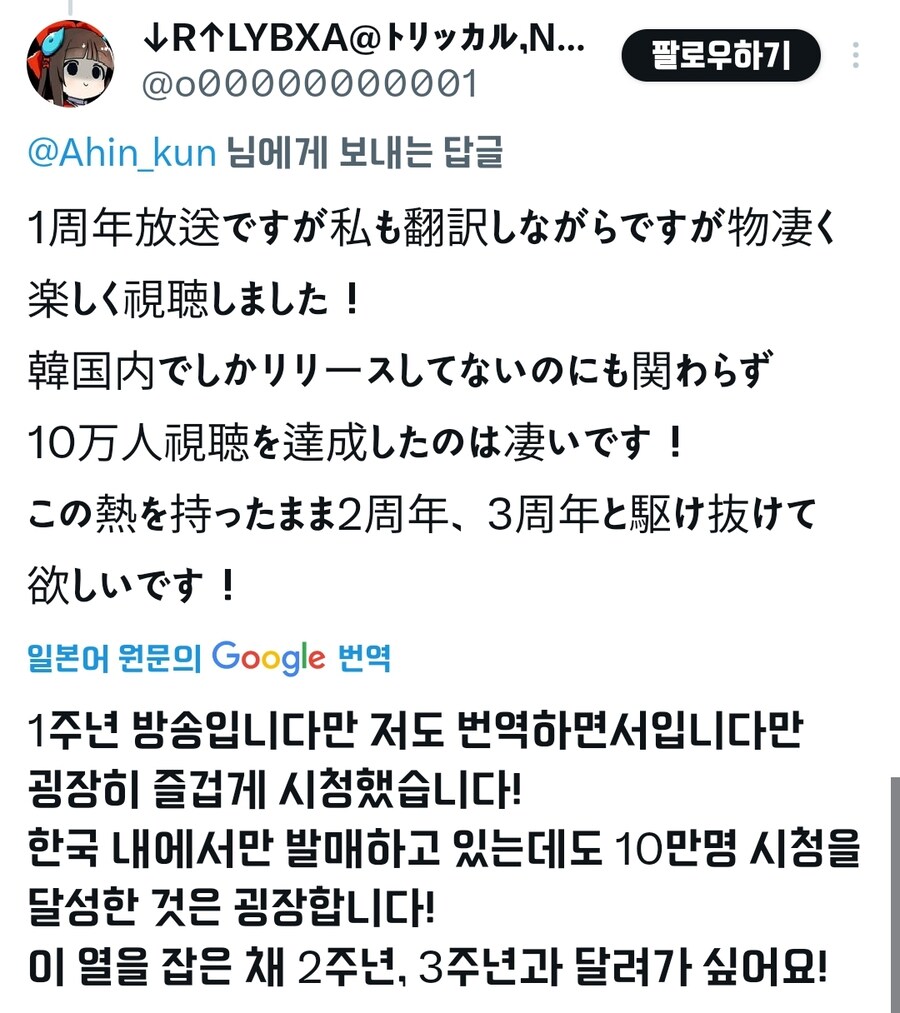Open the @o00000000001 account name
900x1013 pixels.
coord(309,86)
